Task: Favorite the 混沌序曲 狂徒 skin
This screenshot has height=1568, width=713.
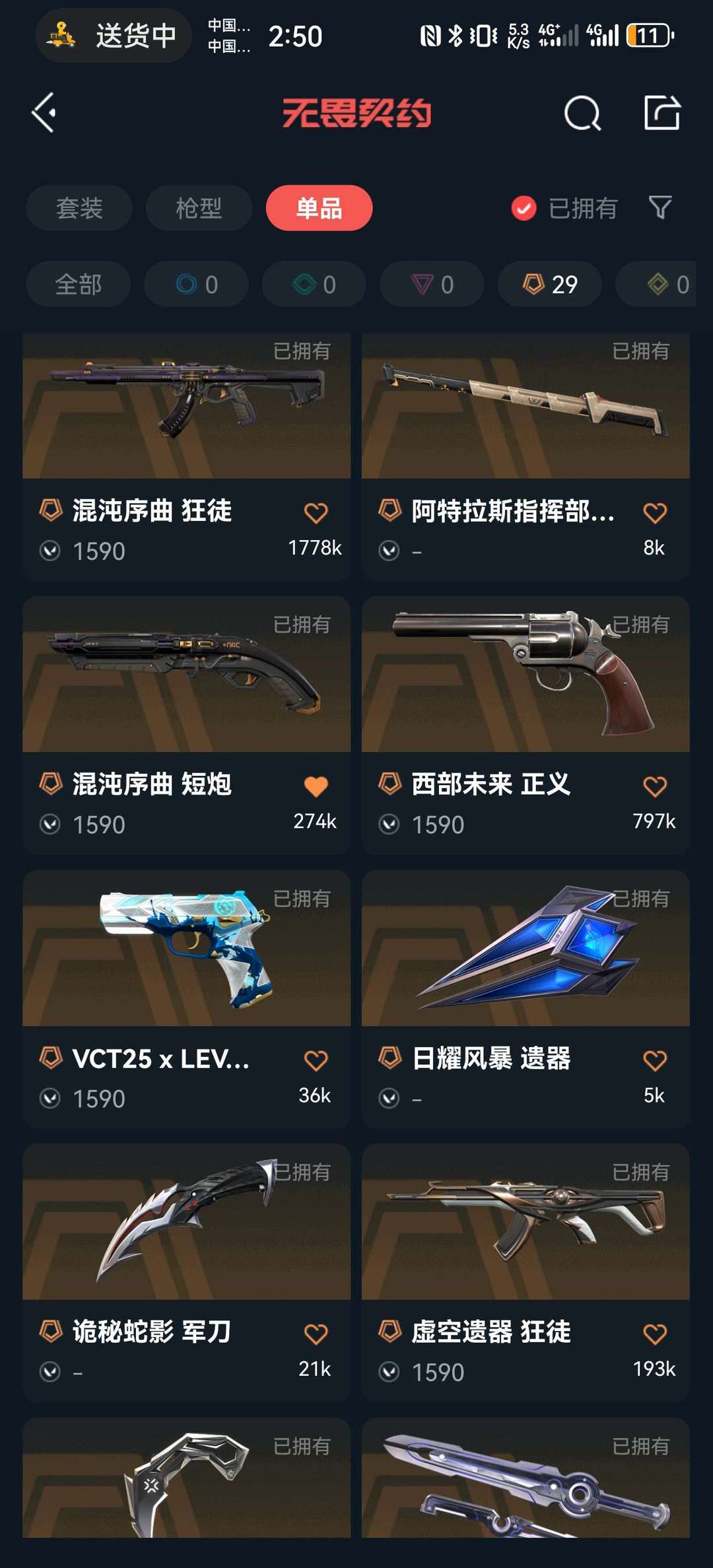Action: 316,513
